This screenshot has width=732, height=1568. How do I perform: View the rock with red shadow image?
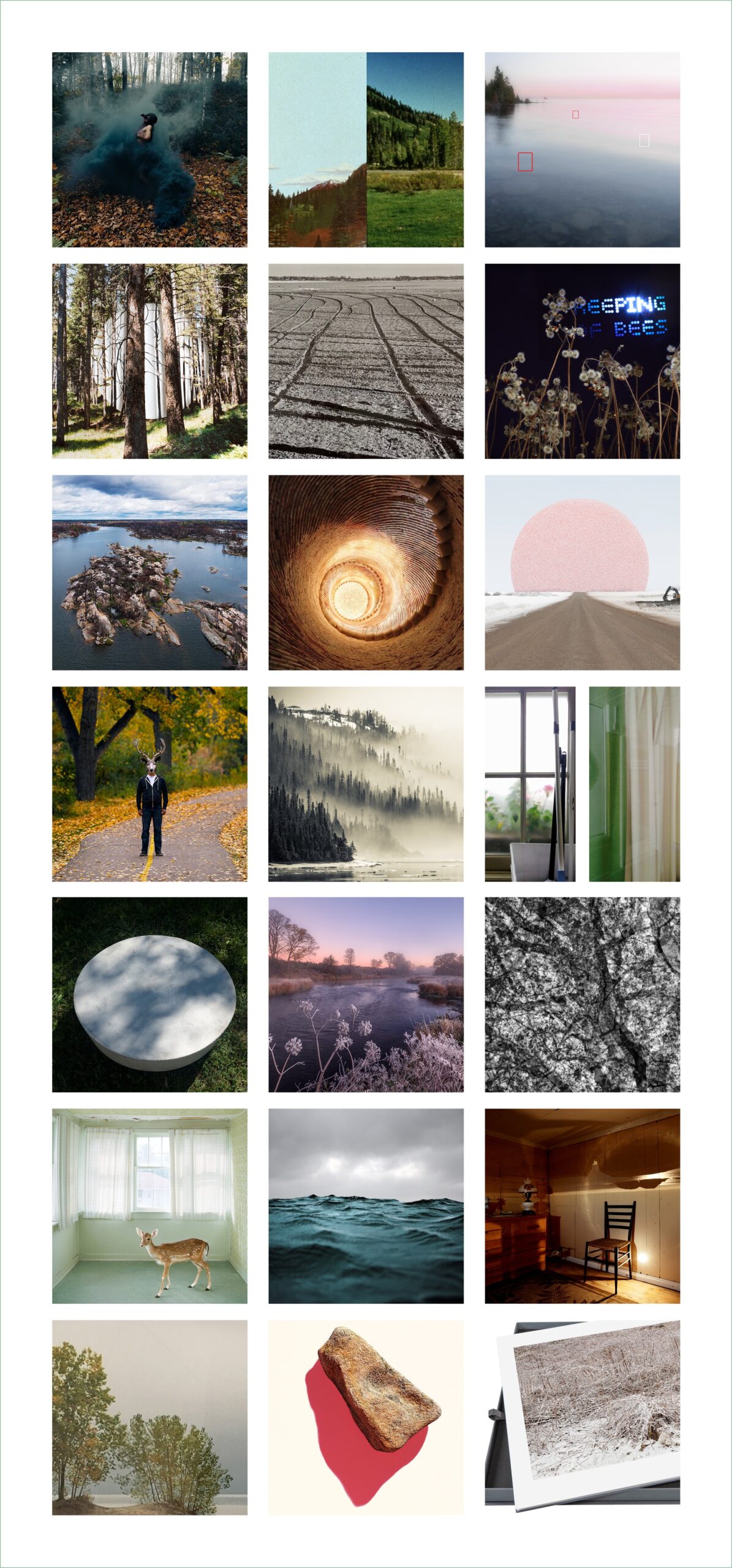[366, 1417]
